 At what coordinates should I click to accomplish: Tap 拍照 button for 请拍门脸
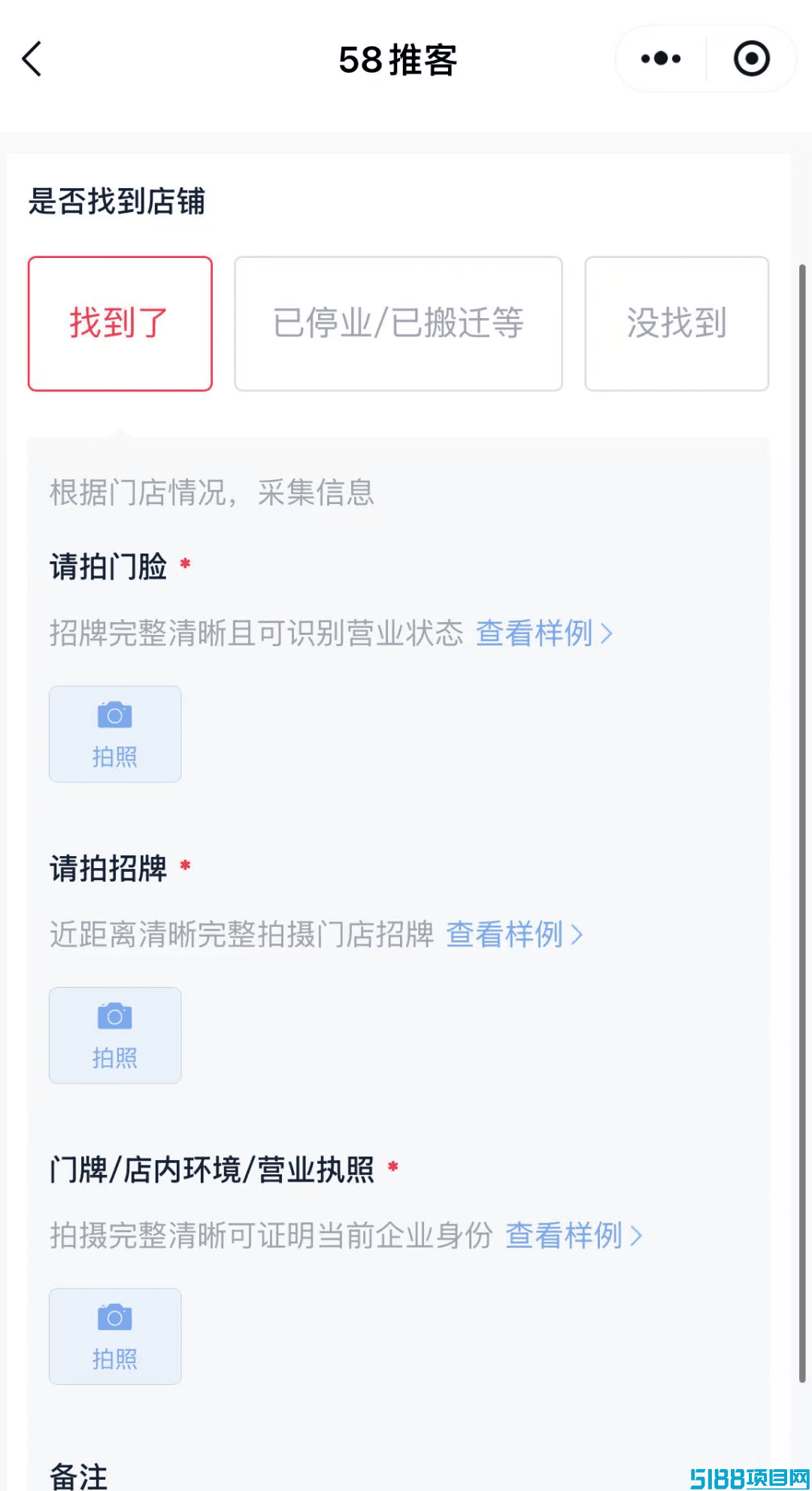pyautogui.click(x=115, y=734)
